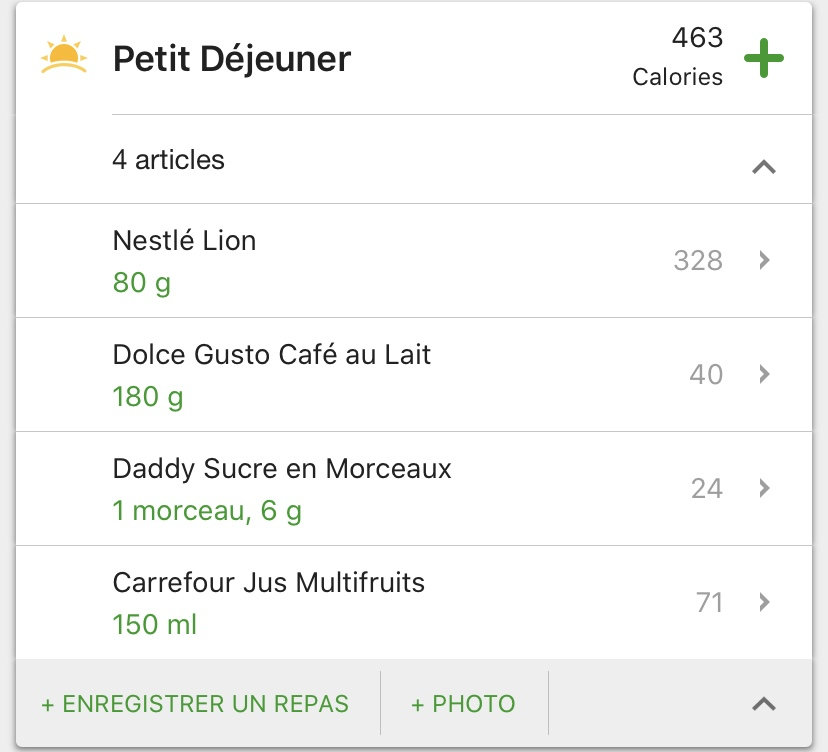Collapse the meal options footer
The width and height of the screenshot is (828, 752).
(x=763, y=704)
